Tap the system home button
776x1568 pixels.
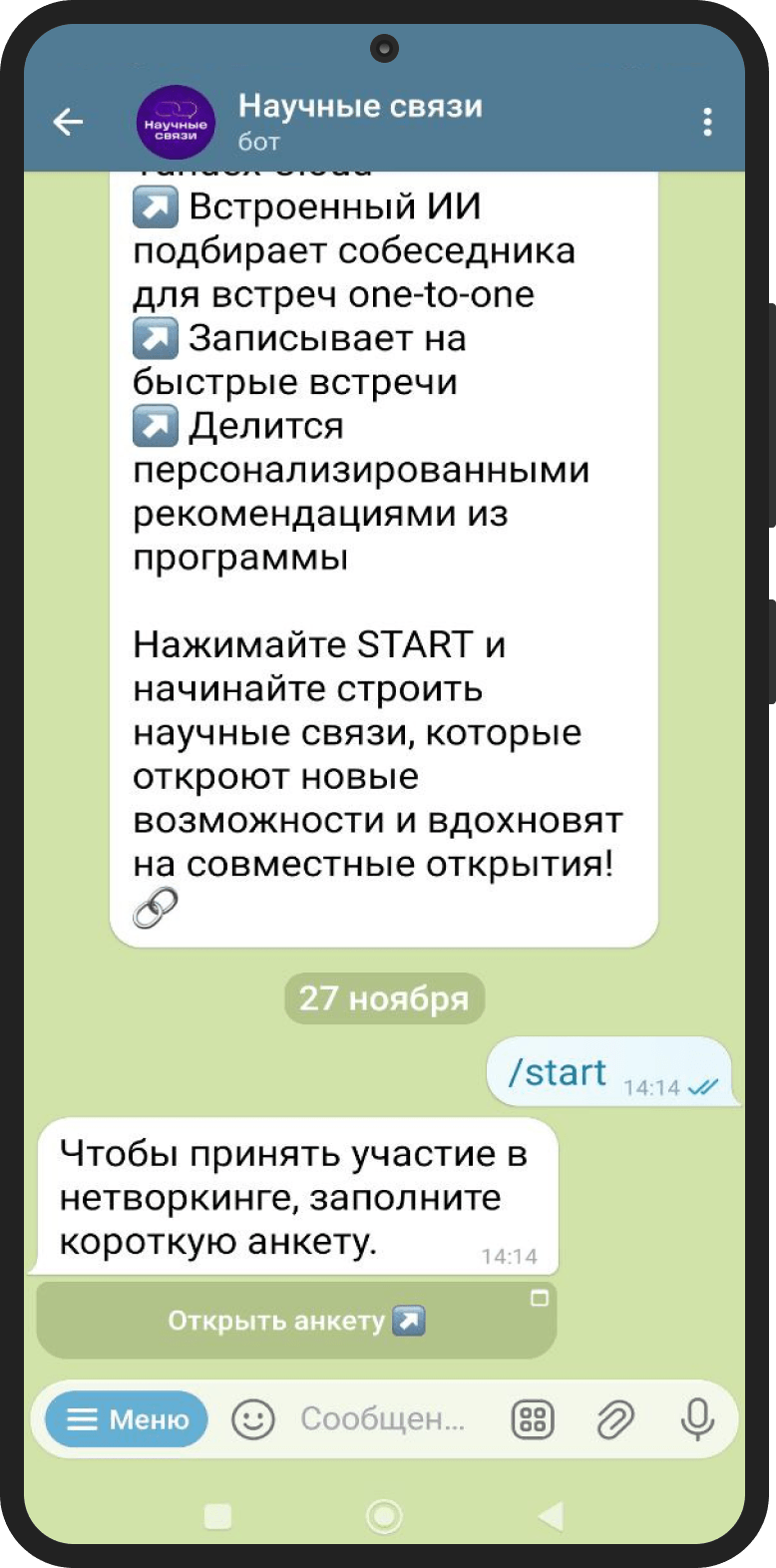pos(384,1516)
